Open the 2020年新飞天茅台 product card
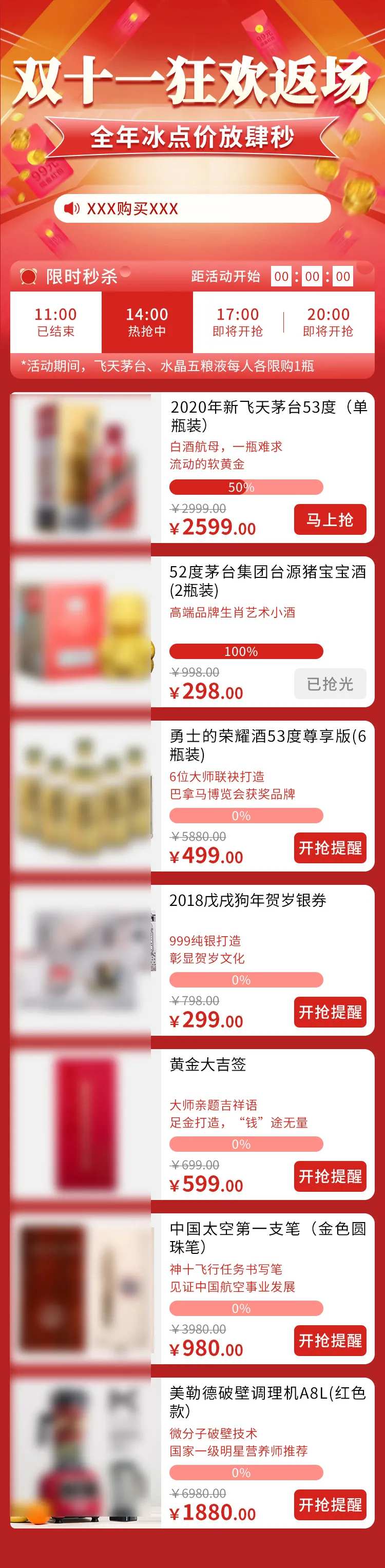 [x=192, y=468]
